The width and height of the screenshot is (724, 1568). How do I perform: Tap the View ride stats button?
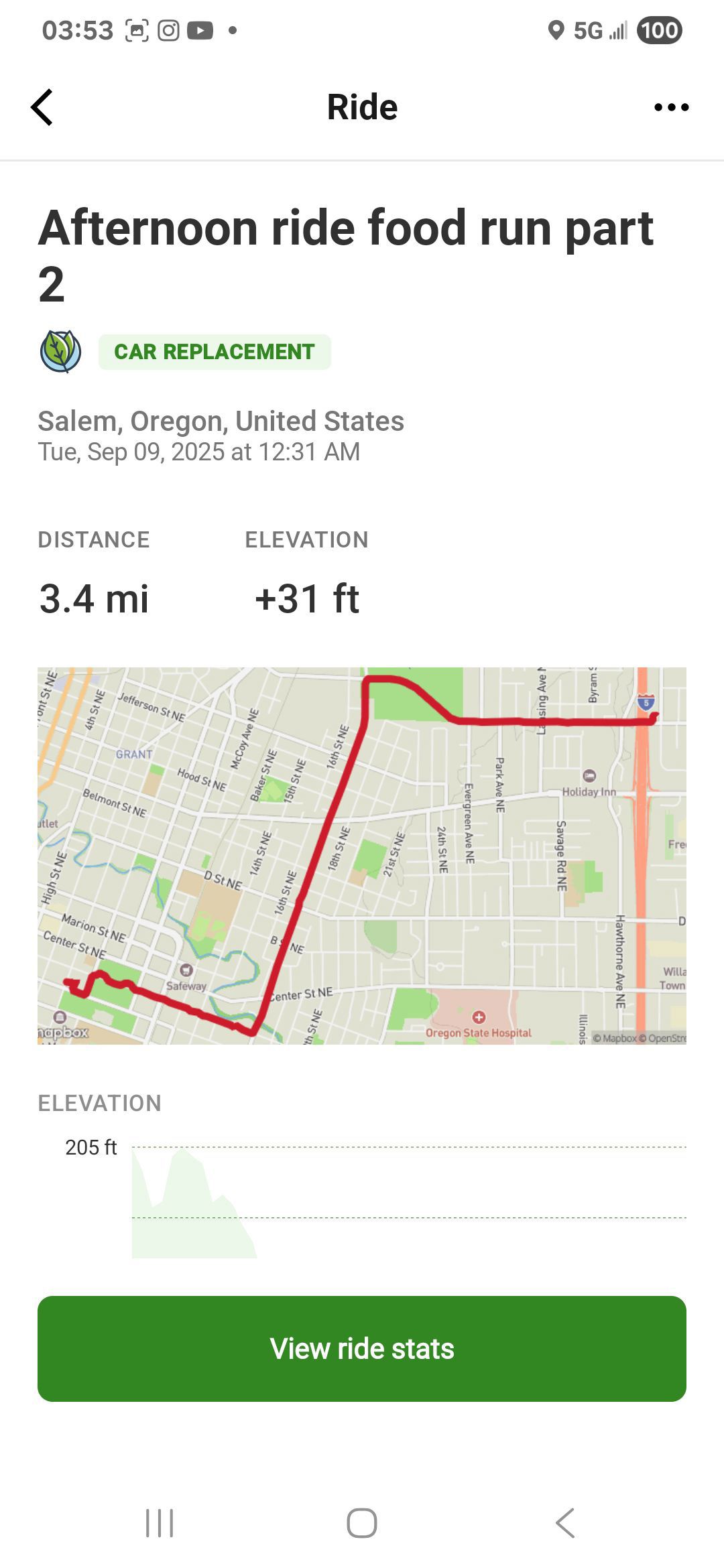pos(362,1348)
